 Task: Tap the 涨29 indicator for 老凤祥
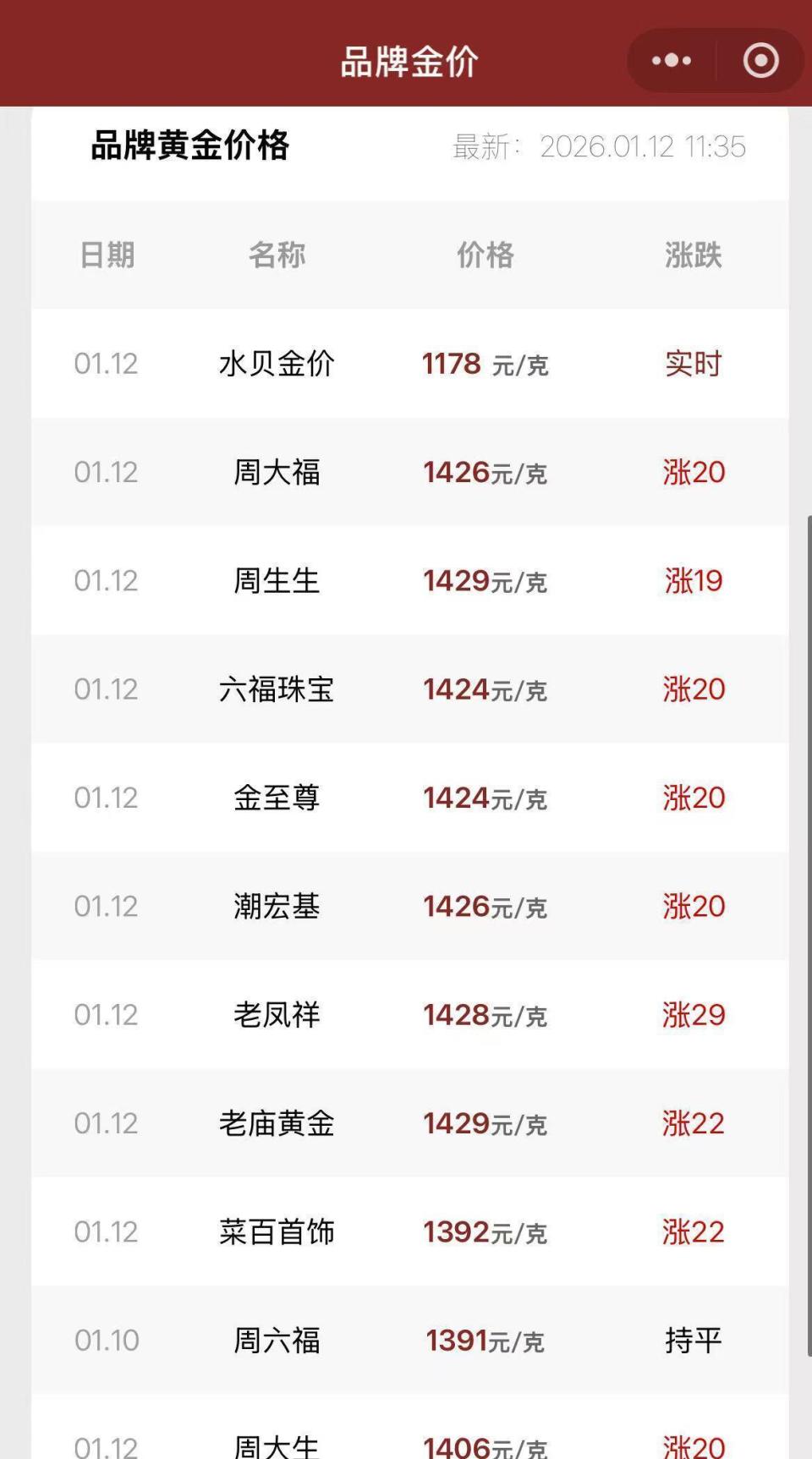coord(693,1015)
